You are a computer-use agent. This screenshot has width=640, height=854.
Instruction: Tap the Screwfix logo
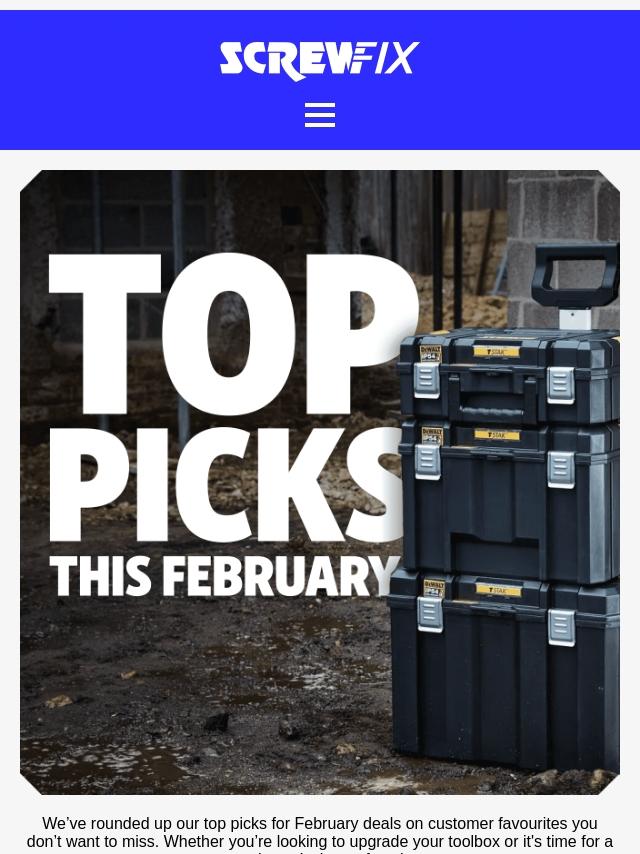click(x=320, y=61)
